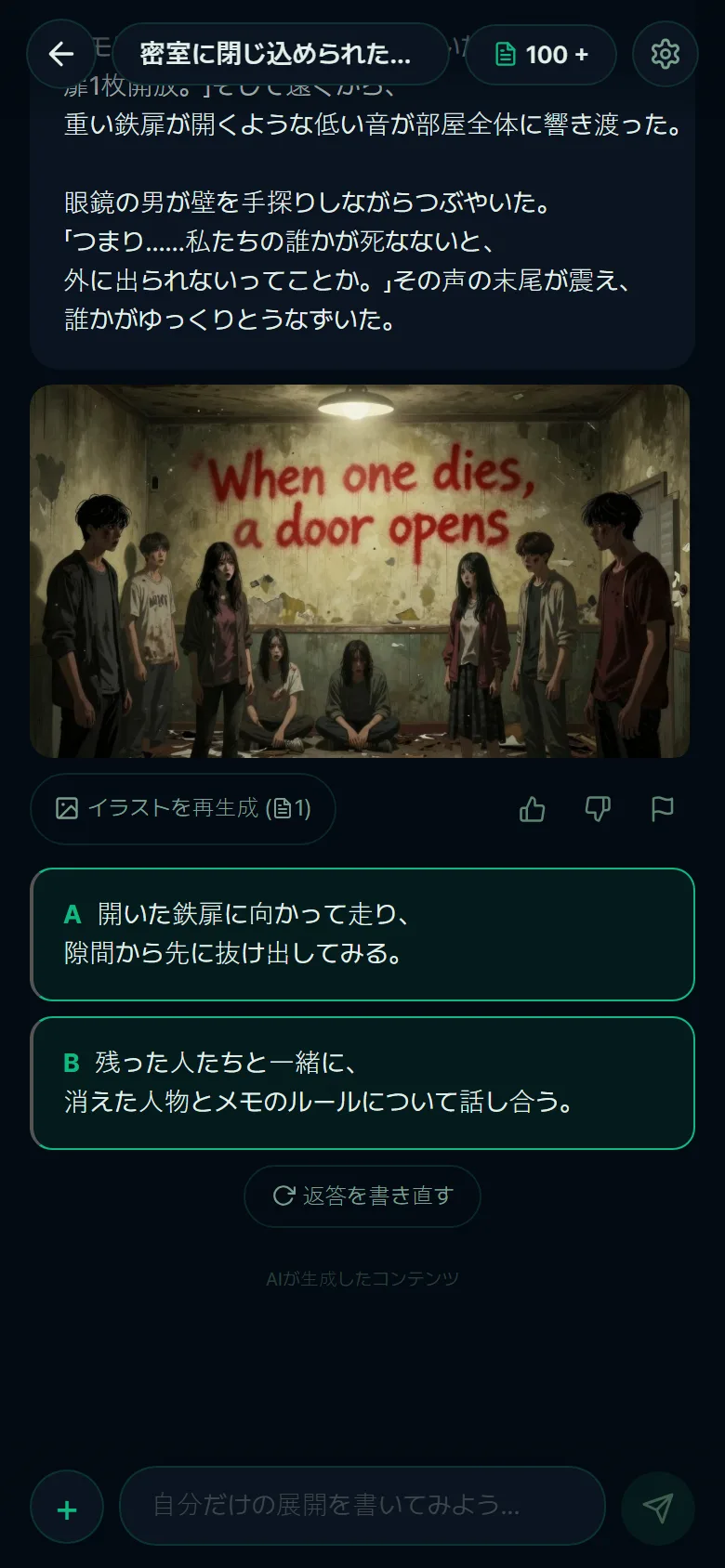Open the 100 + counter button
The width and height of the screenshot is (725, 1568).
point(541,54)
